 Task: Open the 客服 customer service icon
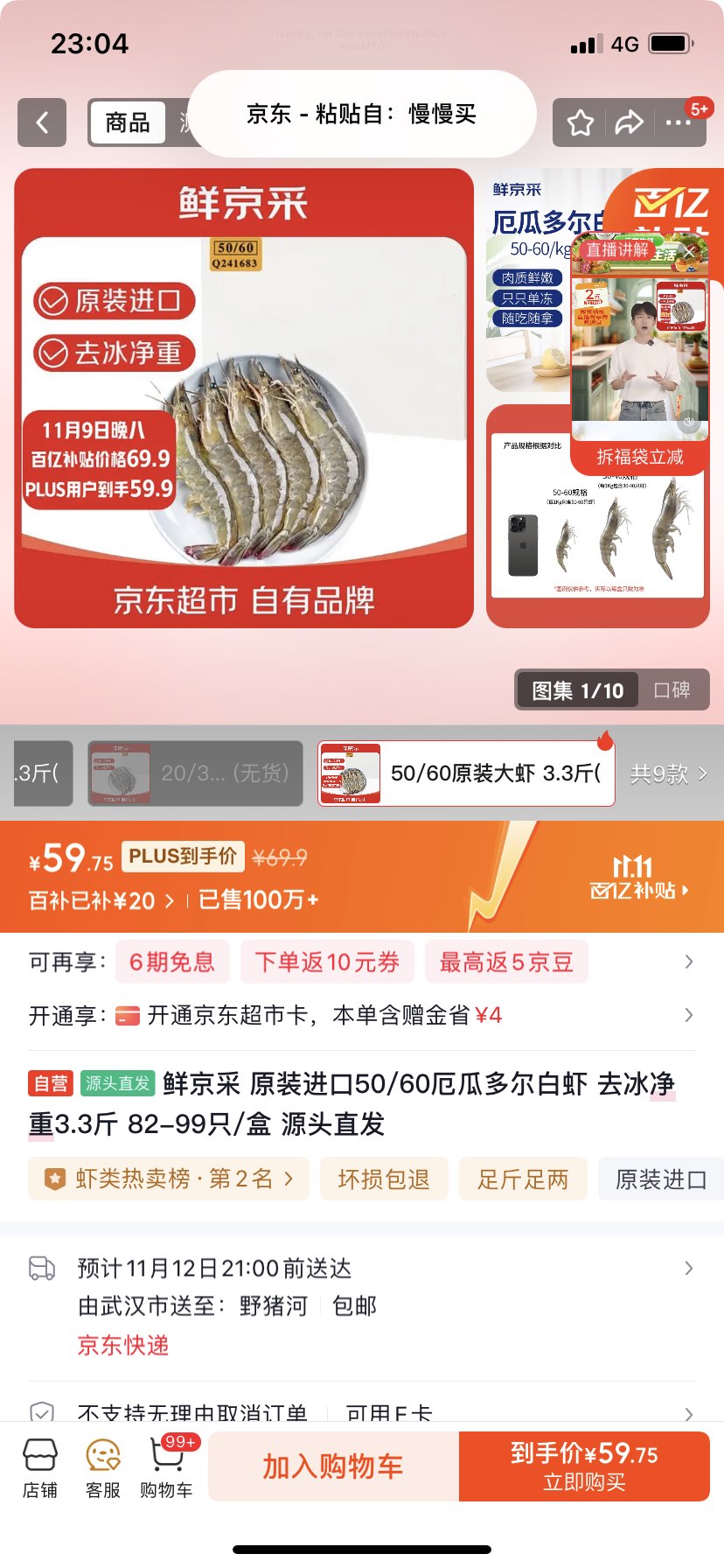click(102, 1466)
